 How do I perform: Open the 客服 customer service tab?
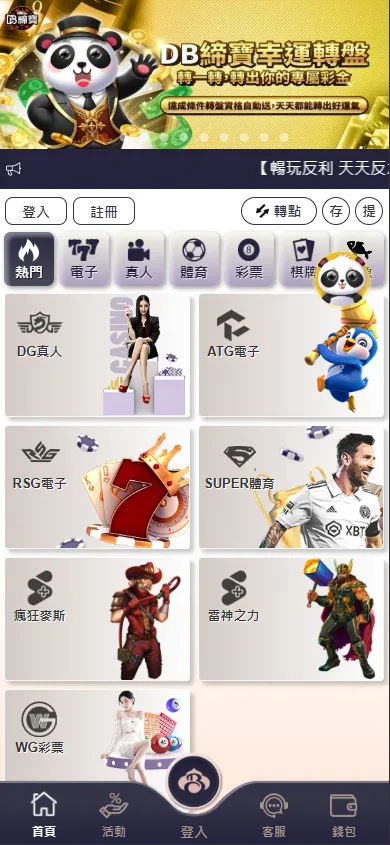(274, 815)
